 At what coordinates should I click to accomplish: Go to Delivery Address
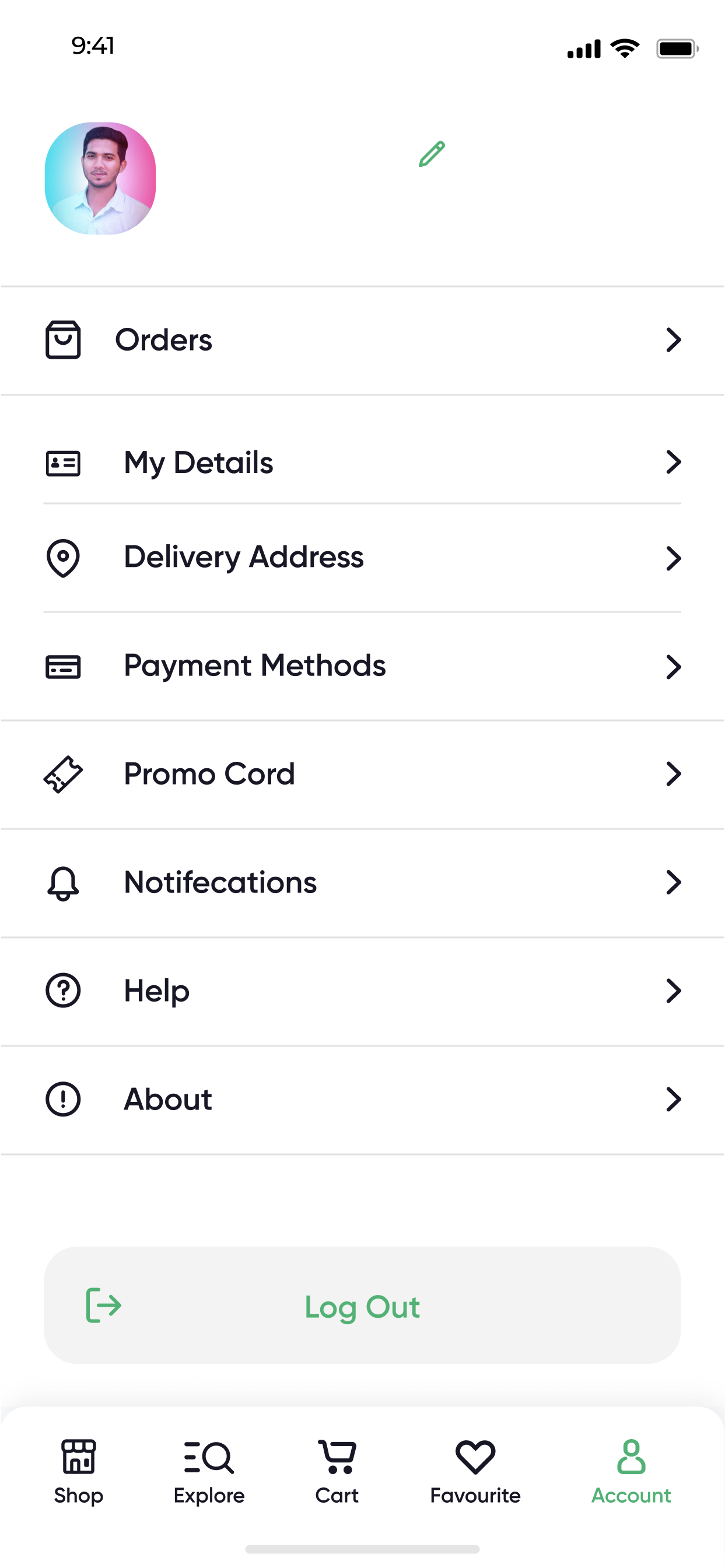[362, 558]
